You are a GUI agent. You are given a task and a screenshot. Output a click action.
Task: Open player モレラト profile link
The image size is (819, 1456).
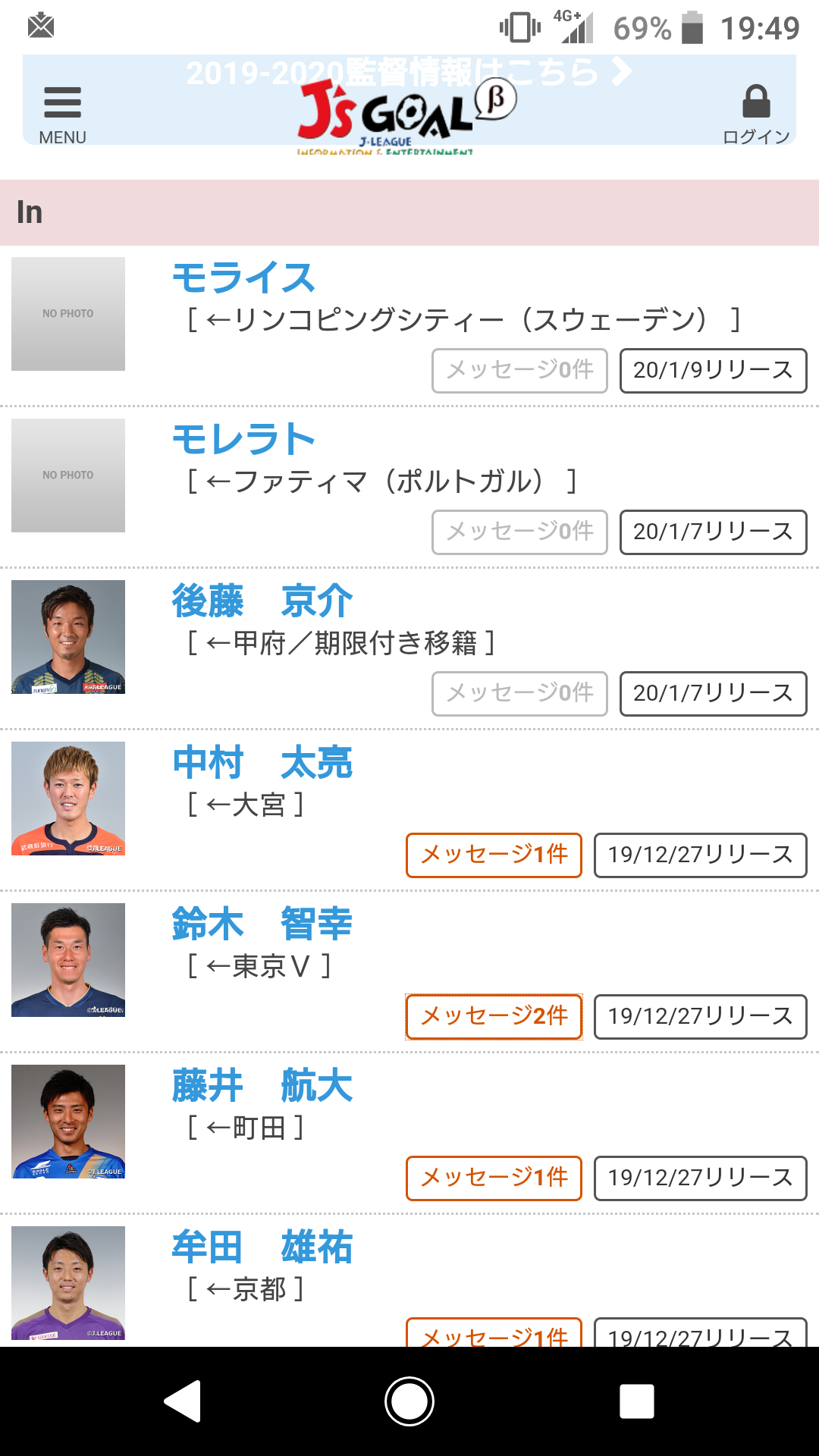pyautogui.click(x=243, y=439)
